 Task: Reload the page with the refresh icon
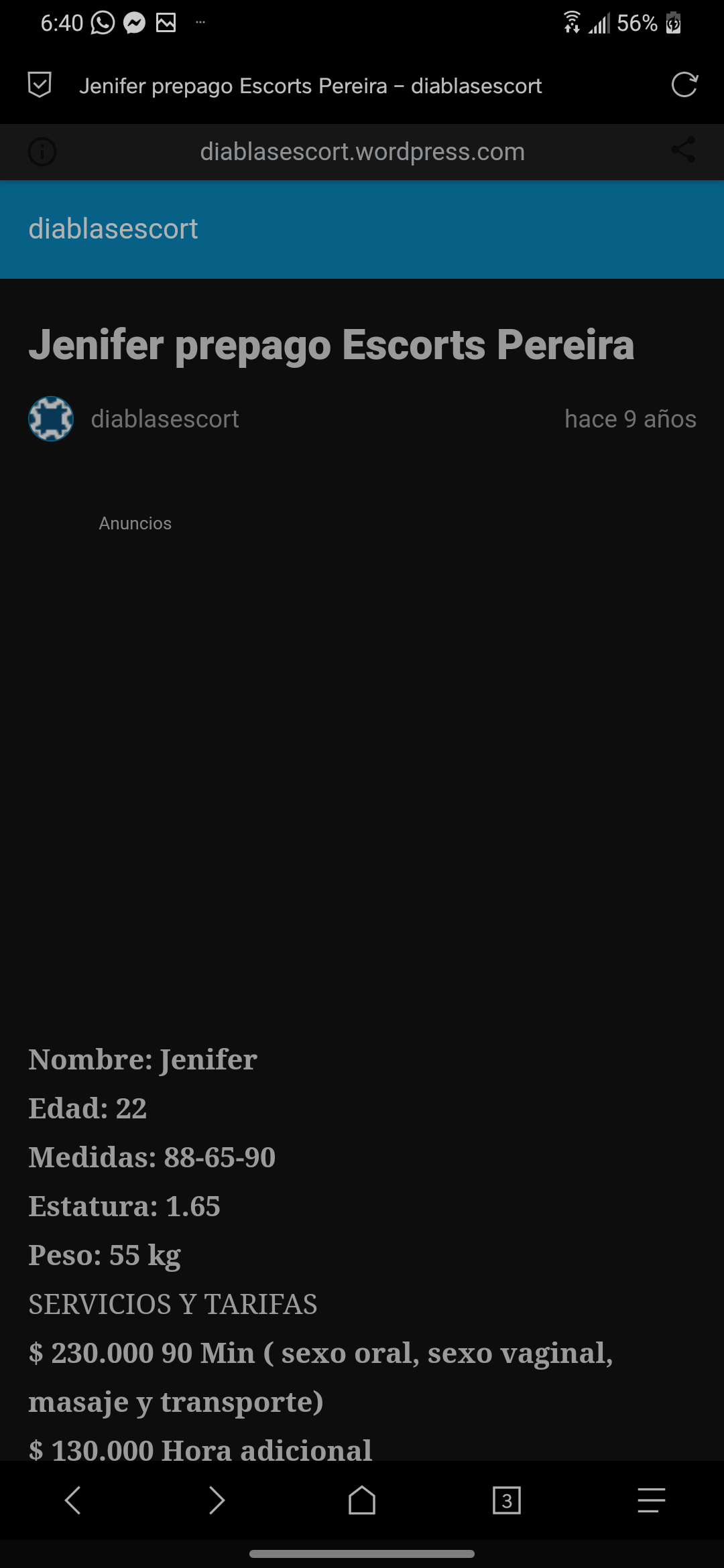pyautogui.click(x=684, y=85)
